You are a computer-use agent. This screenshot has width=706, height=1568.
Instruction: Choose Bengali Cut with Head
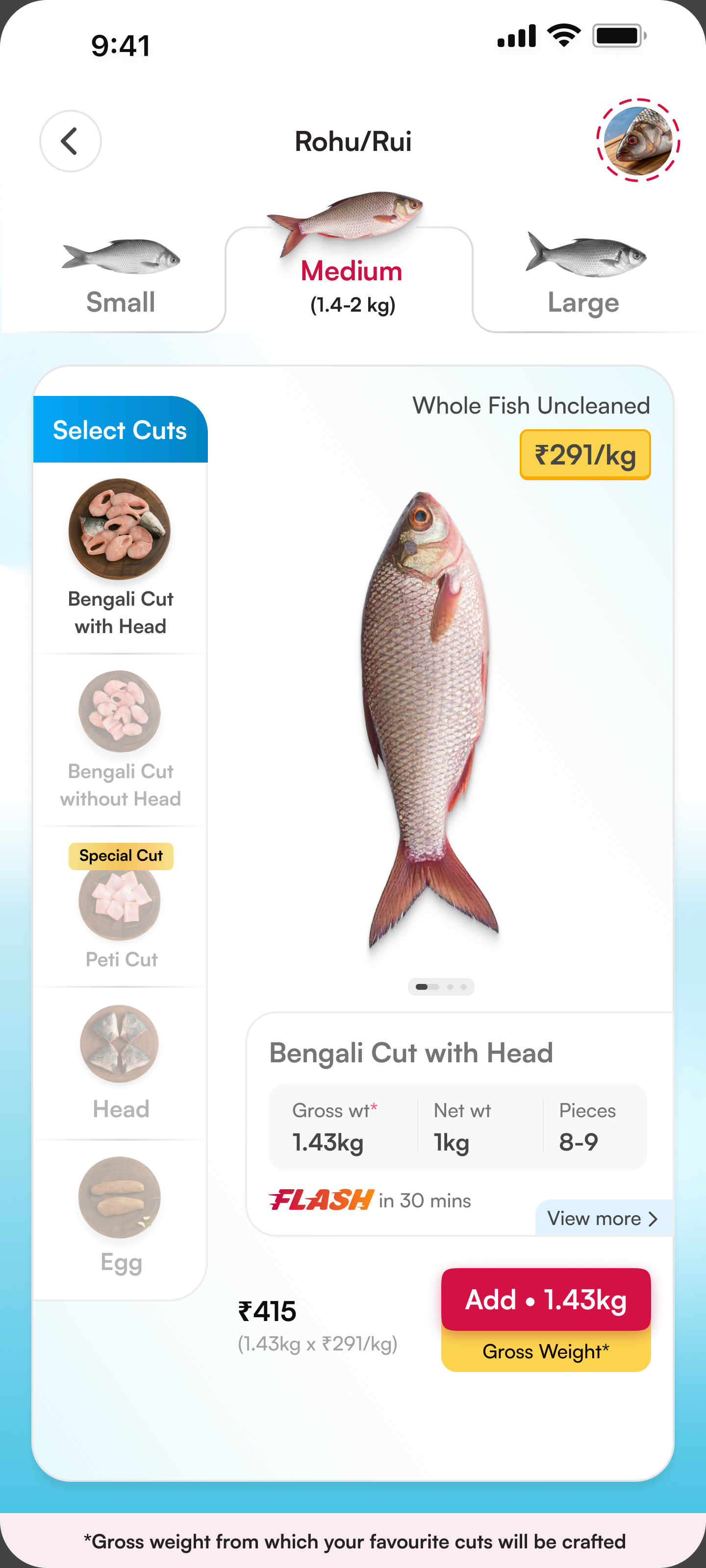click(120, 558)
